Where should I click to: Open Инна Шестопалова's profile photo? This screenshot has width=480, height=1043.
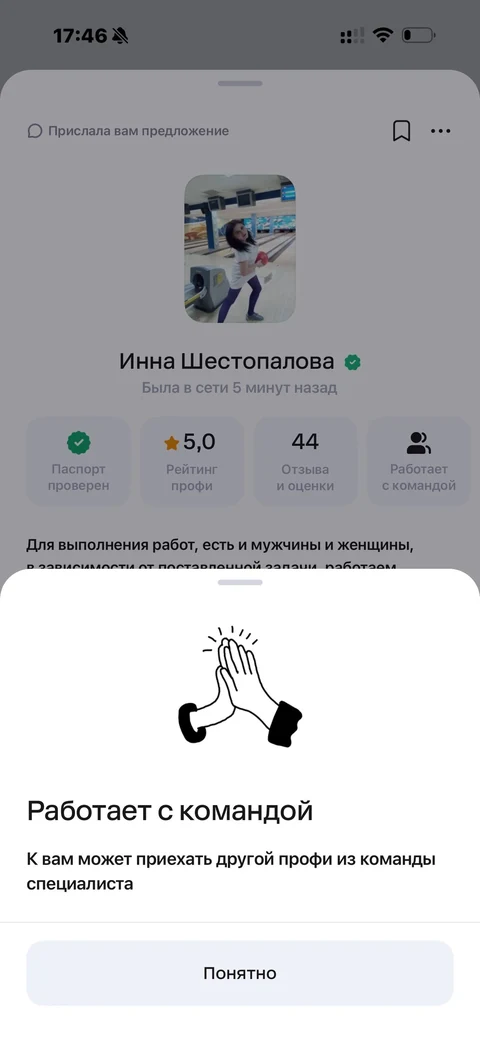pos(239,248)
